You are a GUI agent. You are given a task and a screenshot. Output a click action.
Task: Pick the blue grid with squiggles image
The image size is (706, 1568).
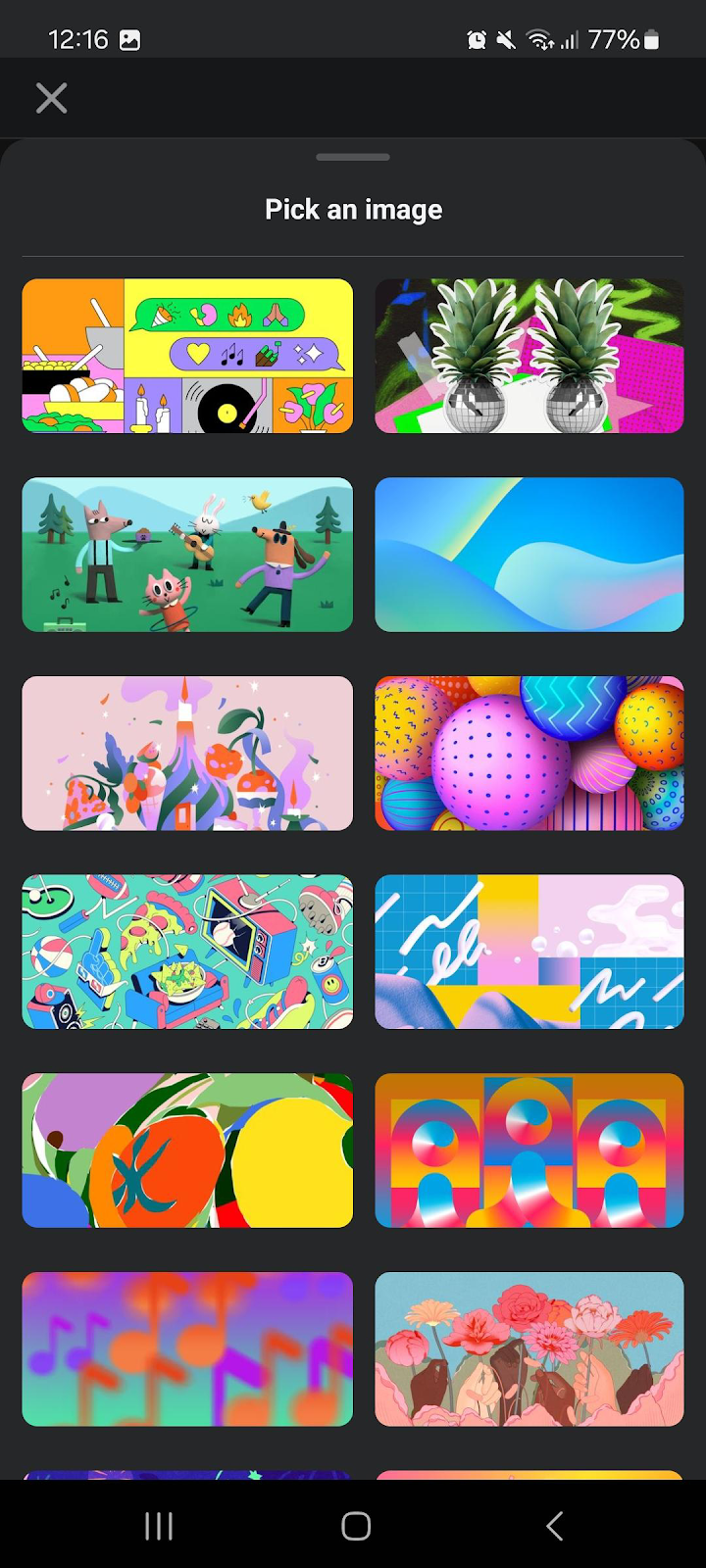tap(529, 952)
